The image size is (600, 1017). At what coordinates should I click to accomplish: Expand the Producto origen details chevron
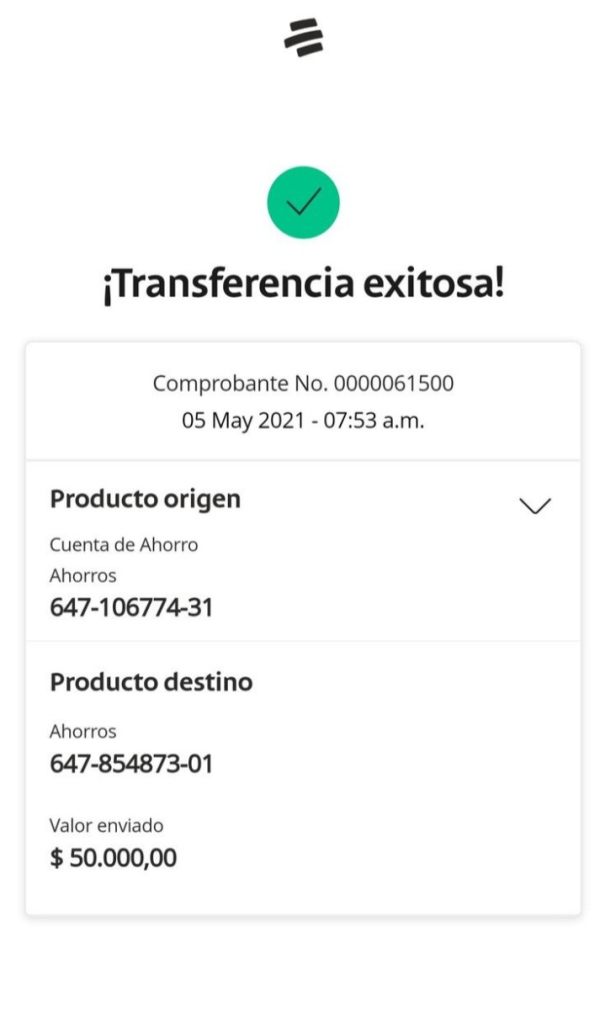click(x=535, y=506)
